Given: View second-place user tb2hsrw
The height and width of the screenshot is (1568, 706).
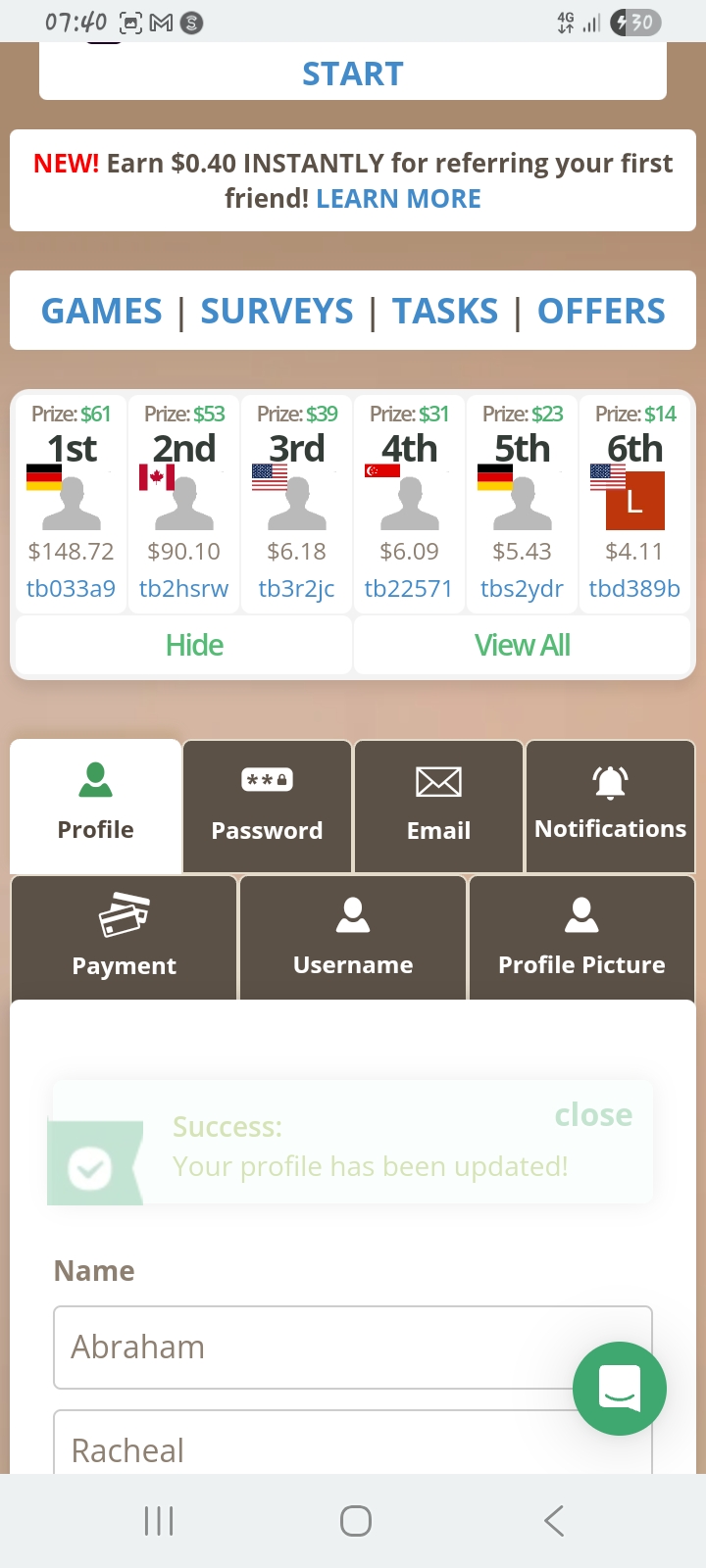Looking at the screenshot, I should coord(183,589).
